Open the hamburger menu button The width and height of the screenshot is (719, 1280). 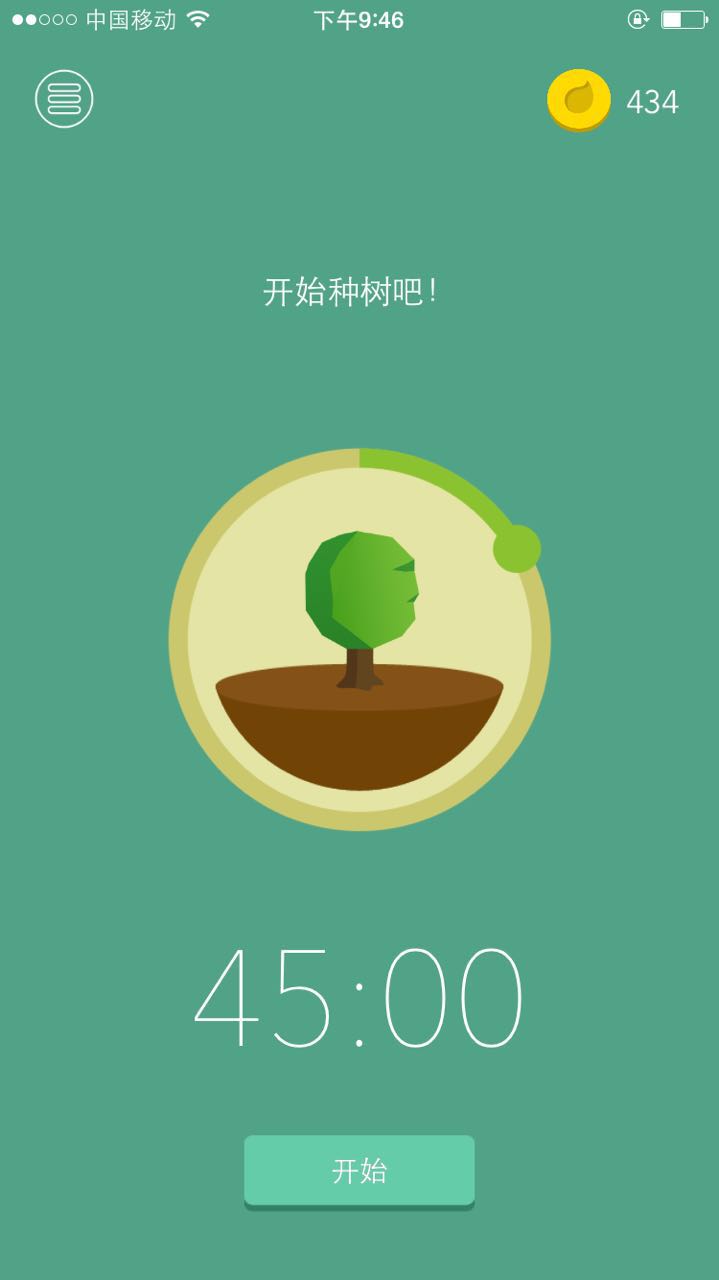pos(64,99)
